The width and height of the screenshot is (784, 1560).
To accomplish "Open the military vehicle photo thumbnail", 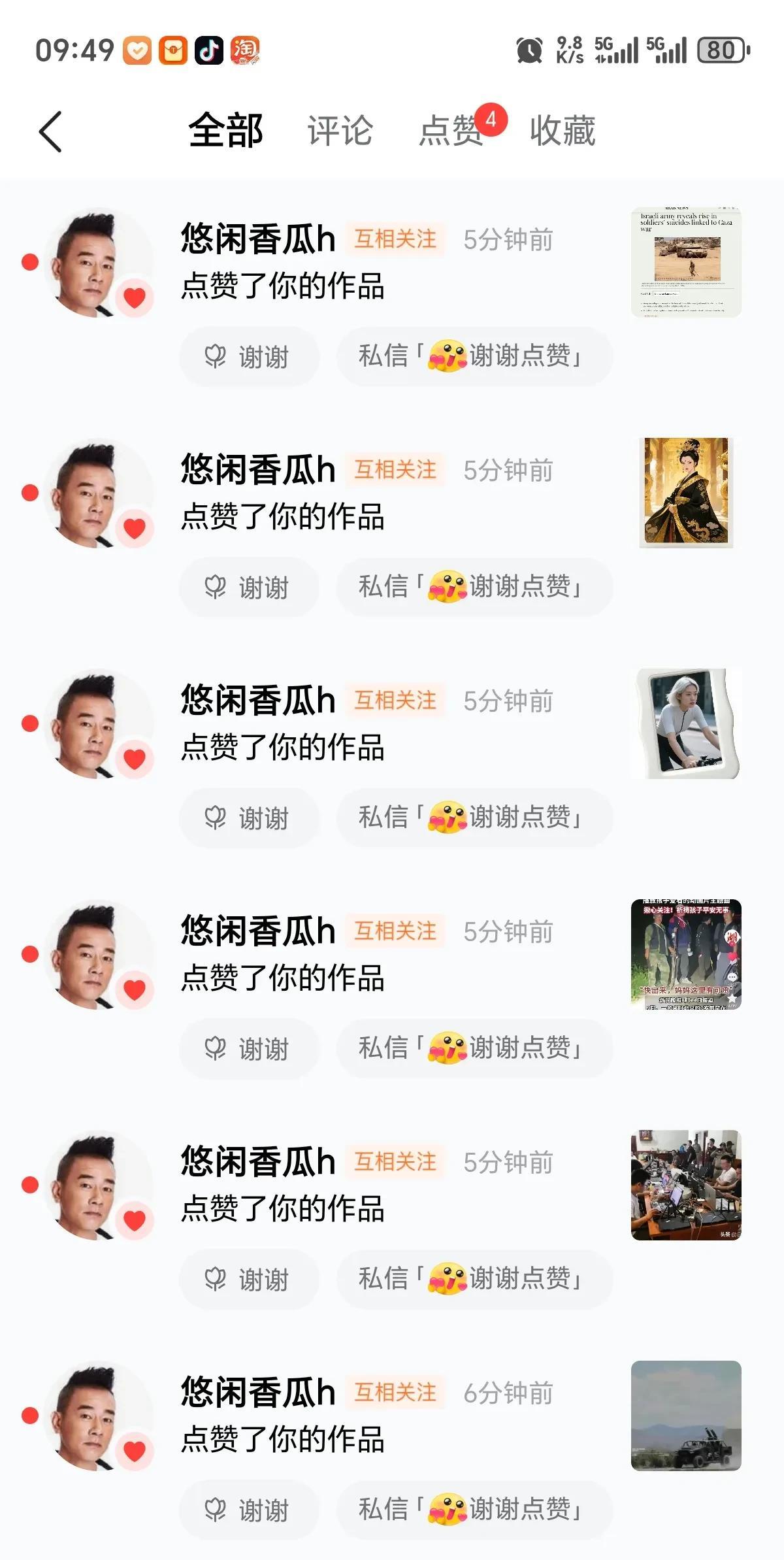I will click(686, 1416).
